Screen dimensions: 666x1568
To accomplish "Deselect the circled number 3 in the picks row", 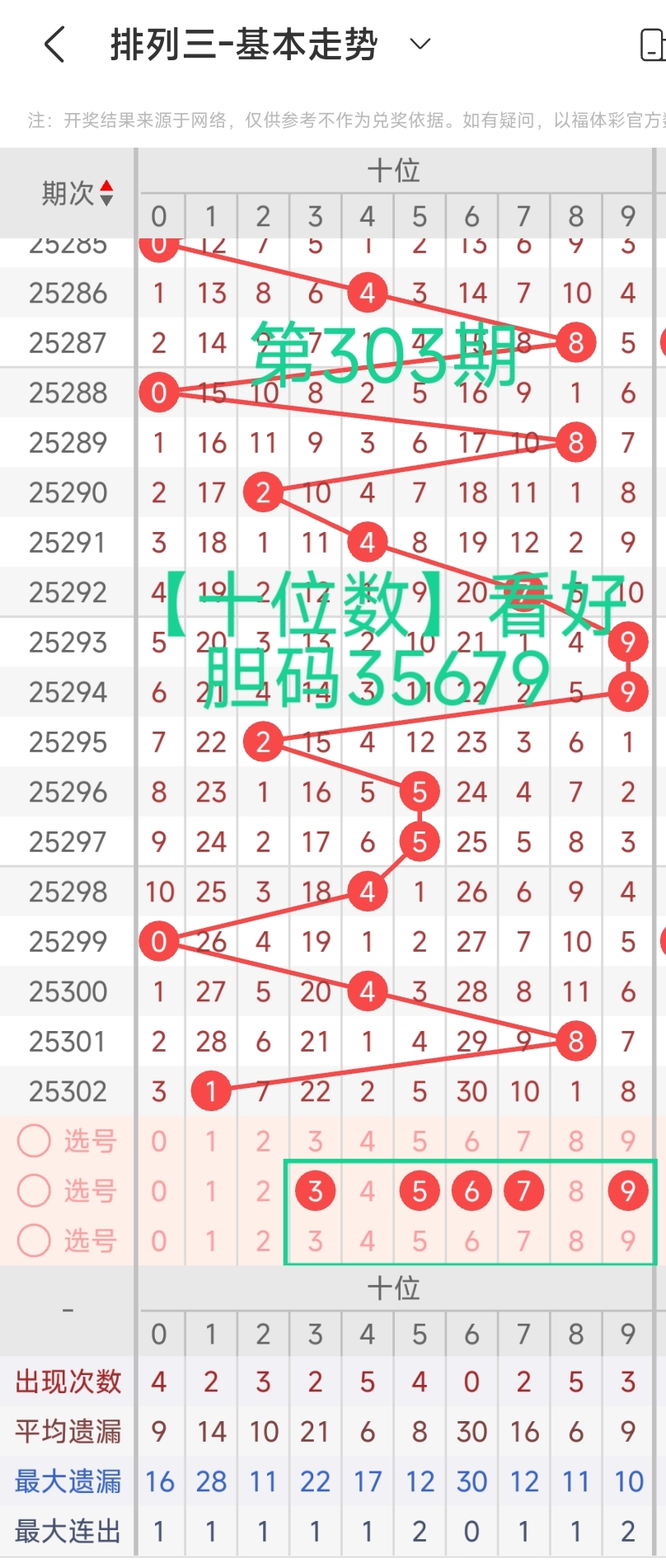I will pos(314,1190).
